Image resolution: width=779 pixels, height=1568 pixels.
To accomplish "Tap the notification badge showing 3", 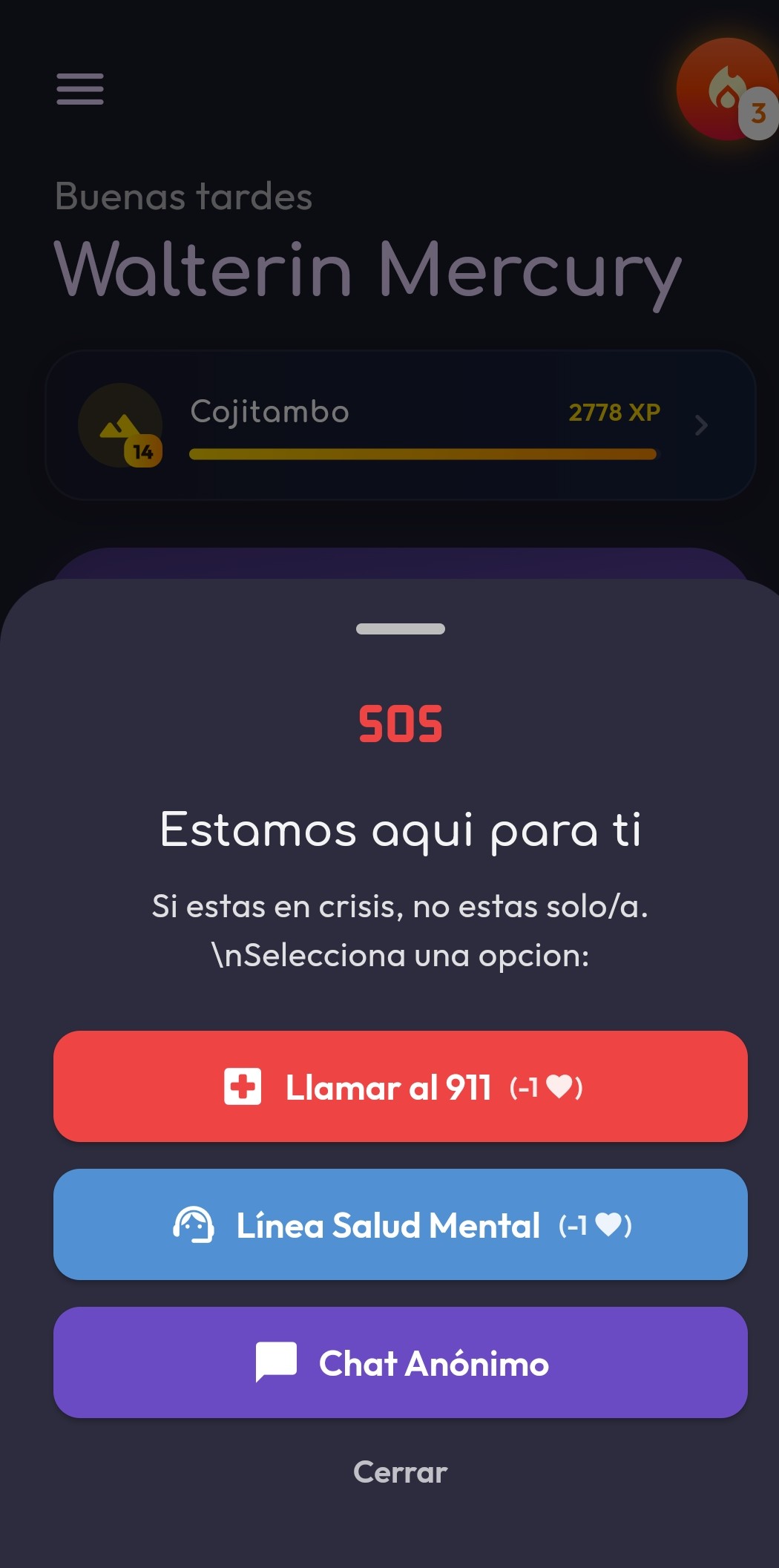I will pos(758,113).
